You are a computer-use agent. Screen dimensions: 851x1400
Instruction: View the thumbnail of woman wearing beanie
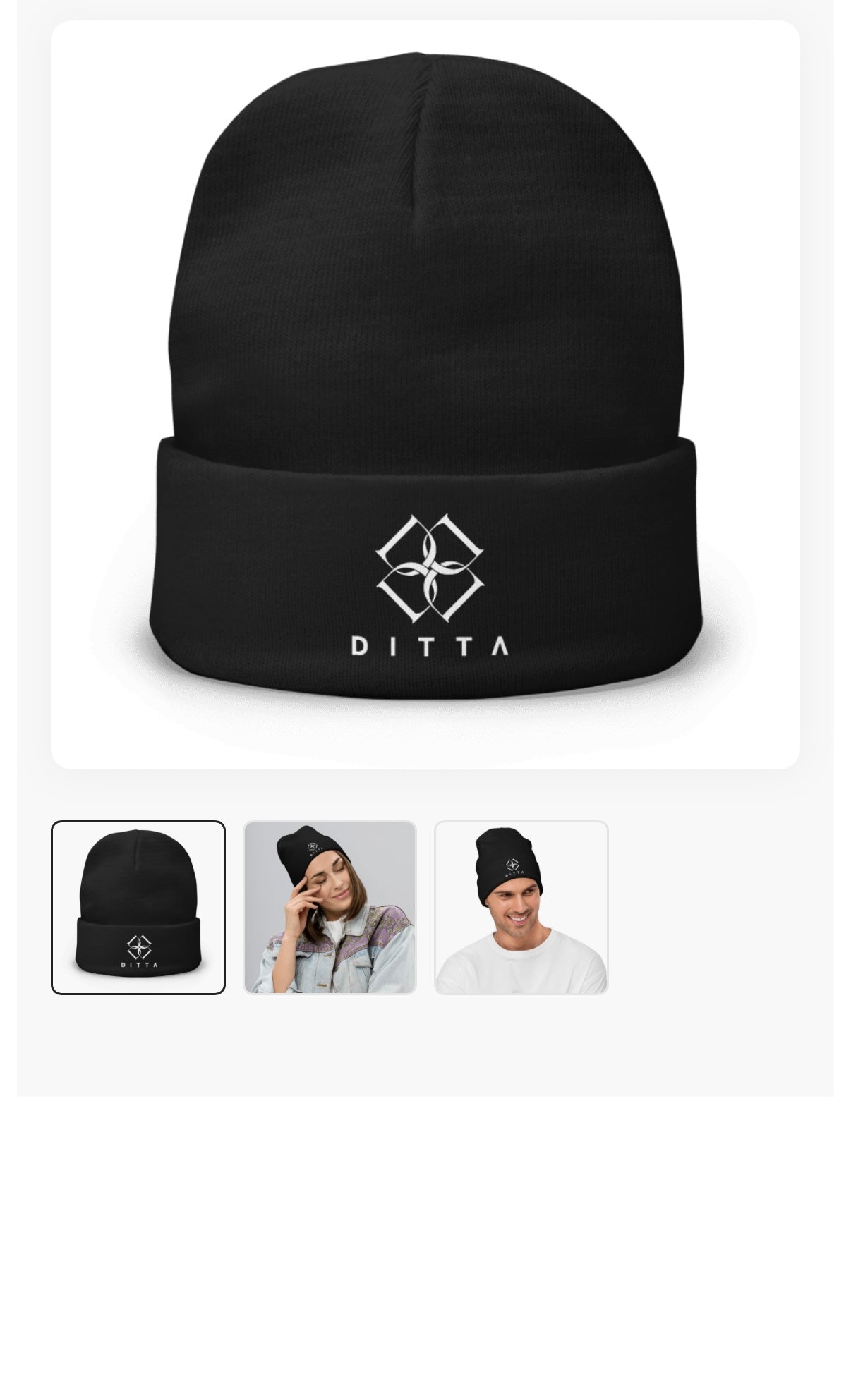(330, 908)
